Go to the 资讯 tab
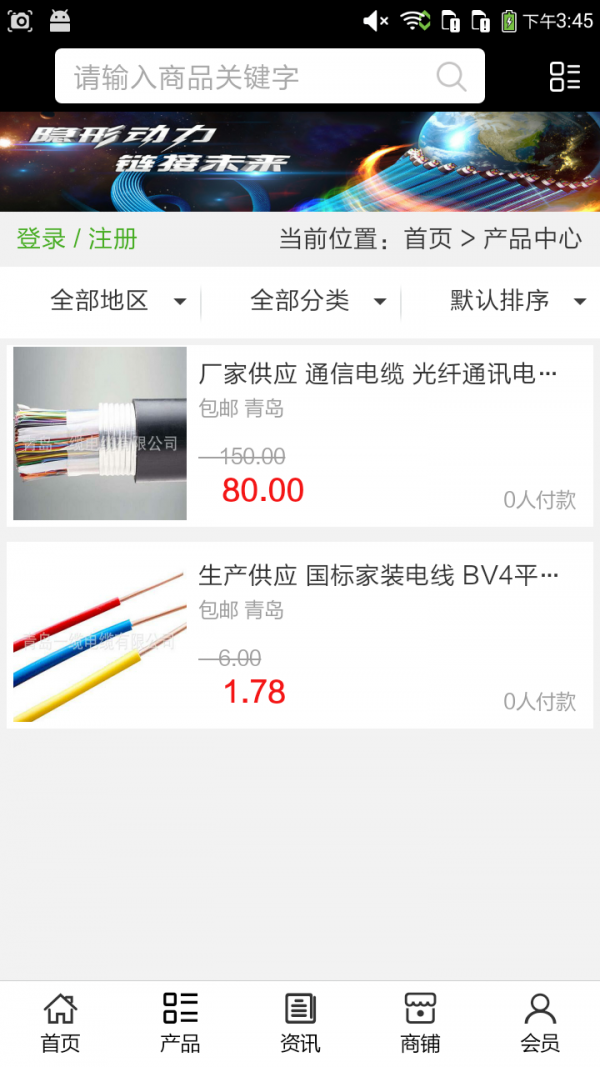The height and width of the screenshot is (1067, 600). (300, 1023)
